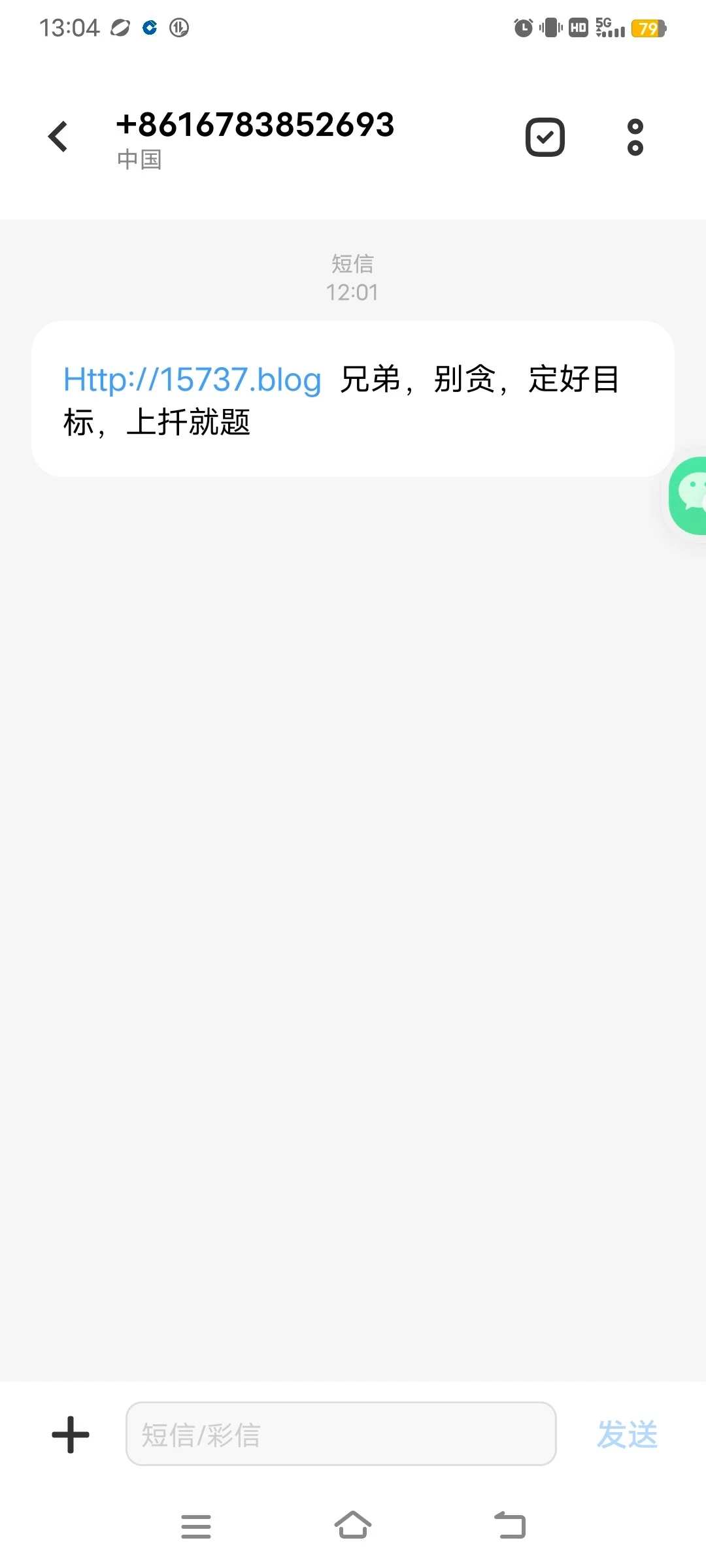The width and height of the screenshot is (706, 1568).
Task: Open the plus attachment menu
Action: (71, 1435)
